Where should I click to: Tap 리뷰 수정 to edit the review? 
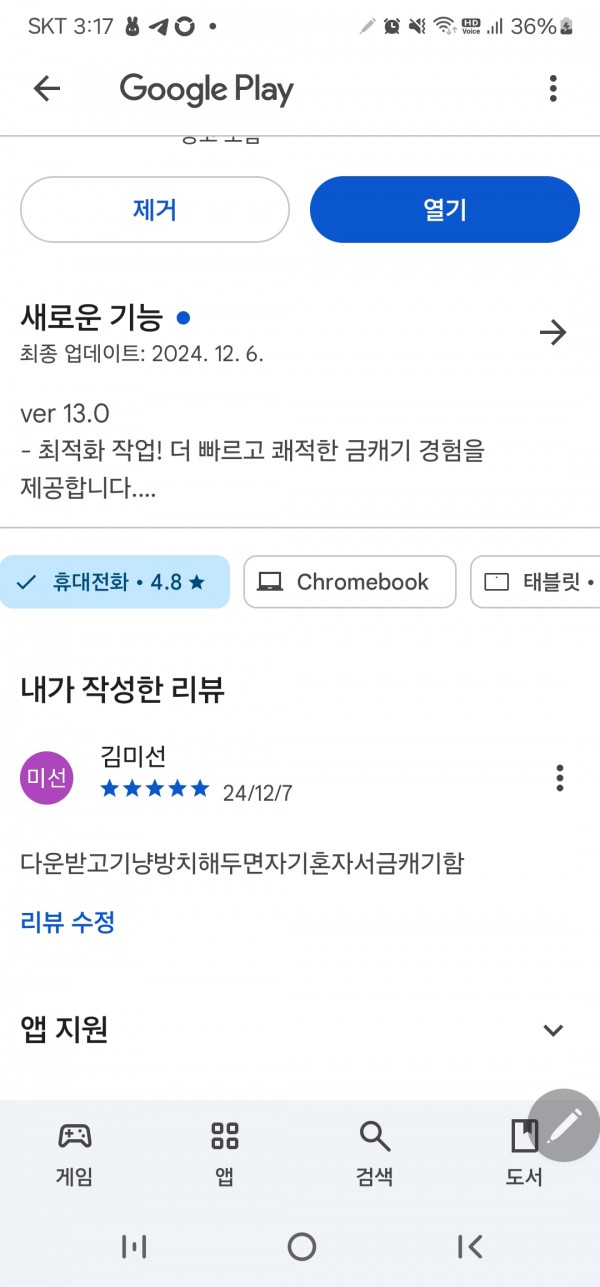(68, 922)
